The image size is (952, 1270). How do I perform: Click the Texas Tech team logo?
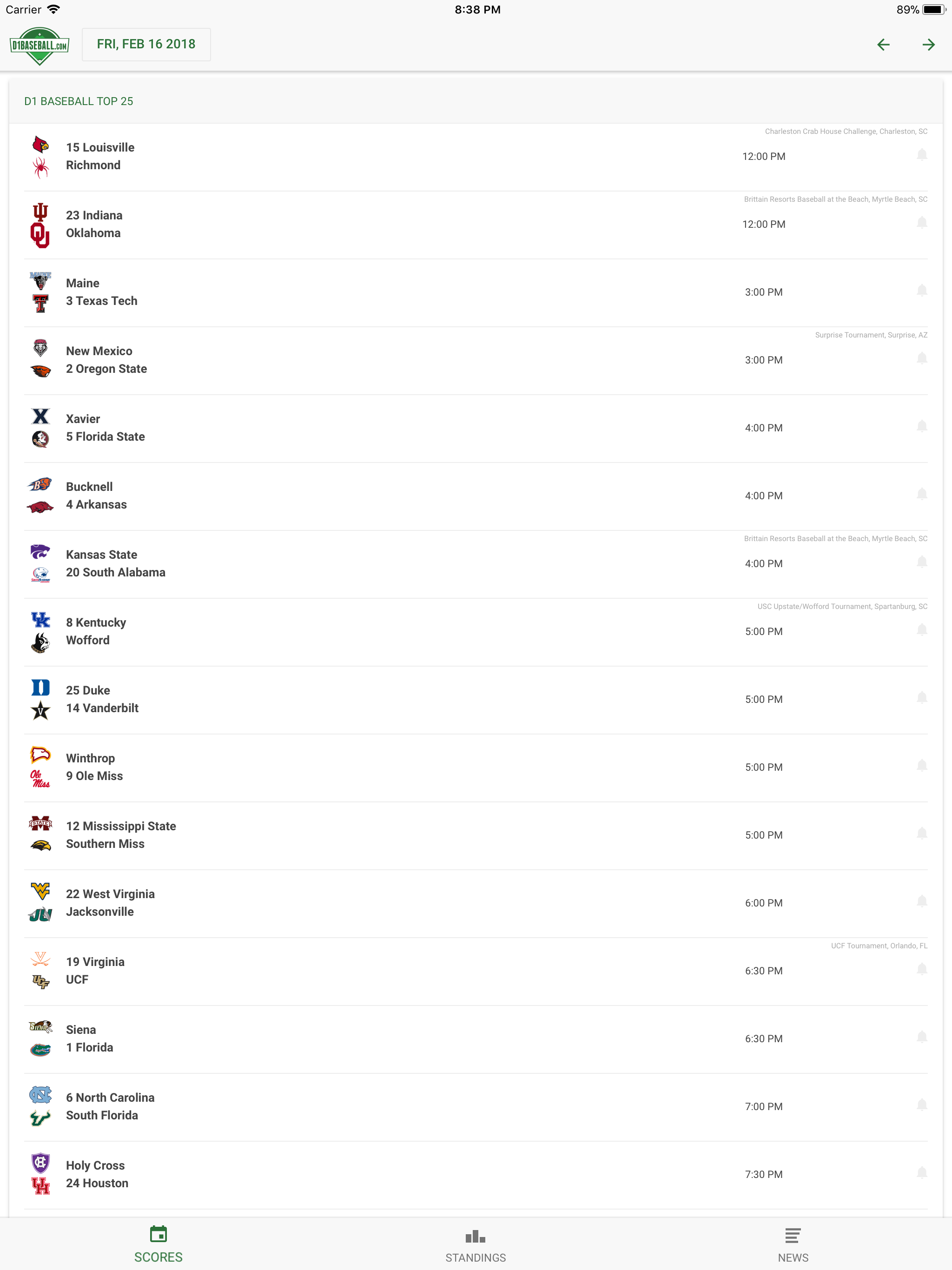[x=40, y=301]
